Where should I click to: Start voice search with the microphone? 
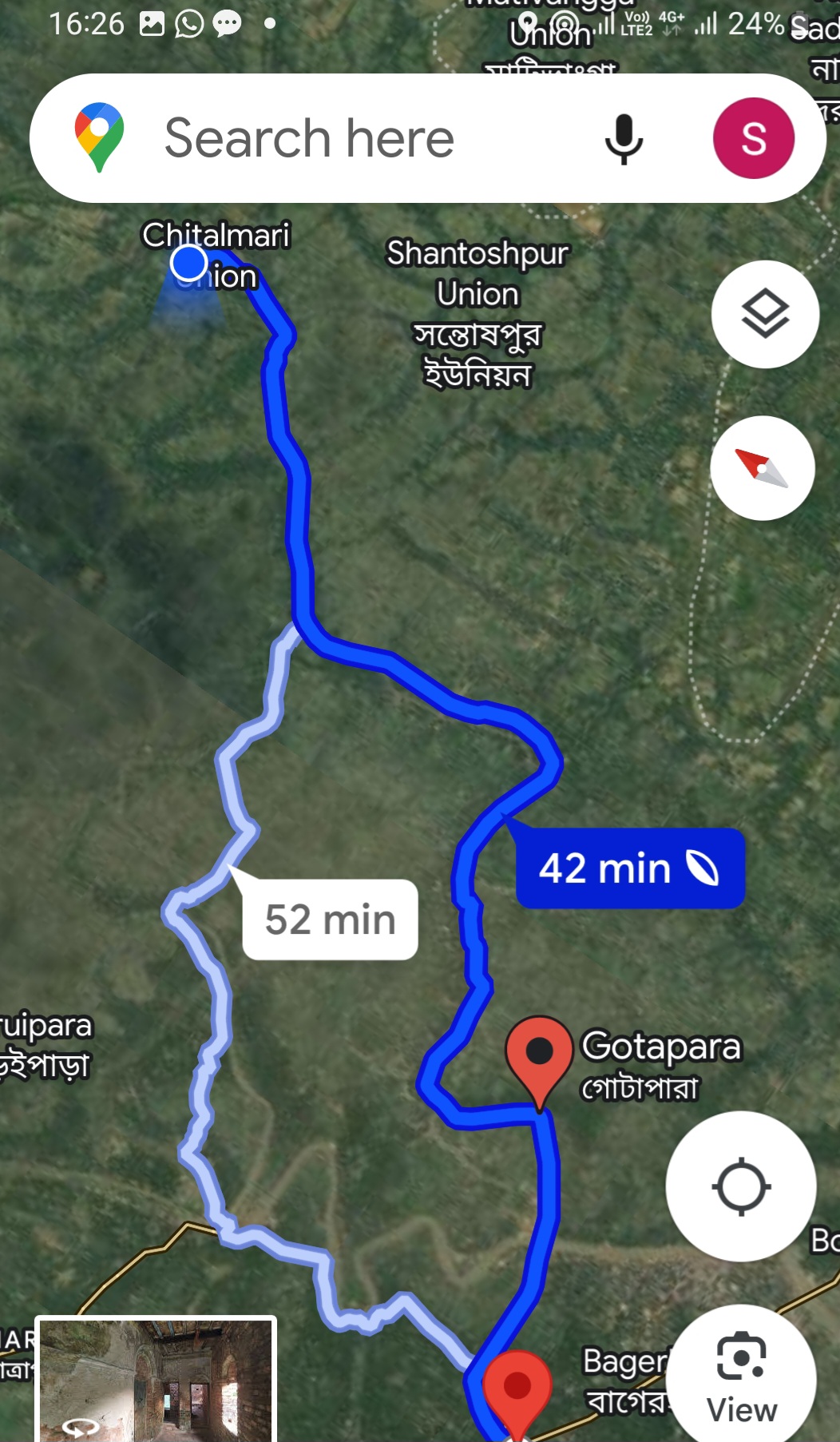(x=624, y=138)
